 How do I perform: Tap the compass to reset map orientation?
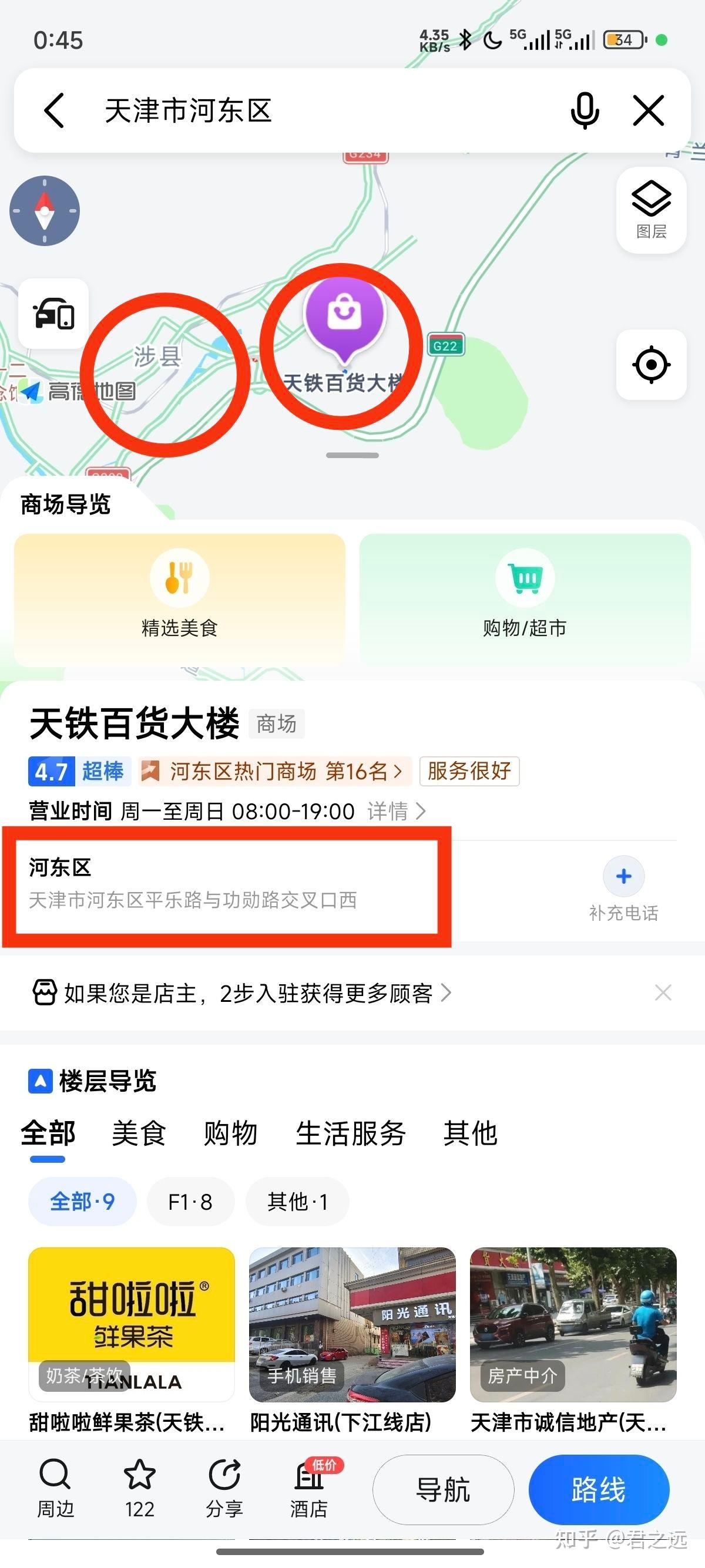(45, 211)
